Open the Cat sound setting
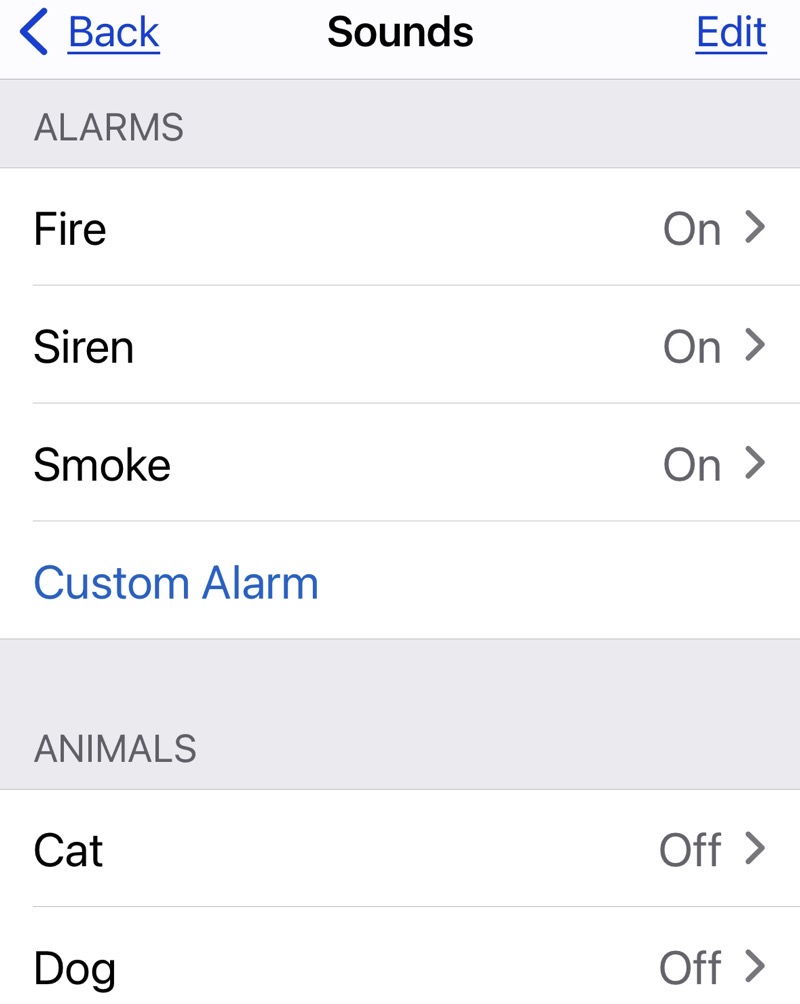The image size is (800, 1004). click(x=400, y=849)
